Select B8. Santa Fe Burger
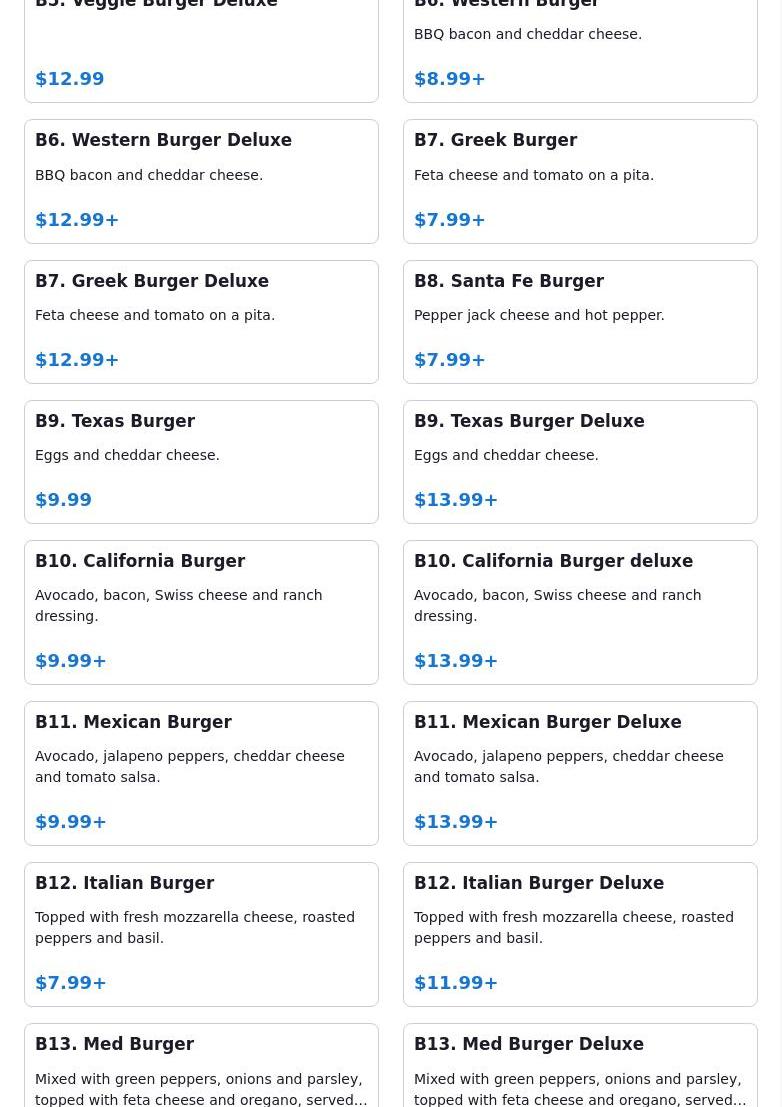Viewport: 782px width, 1107px height. pos(580,321)
